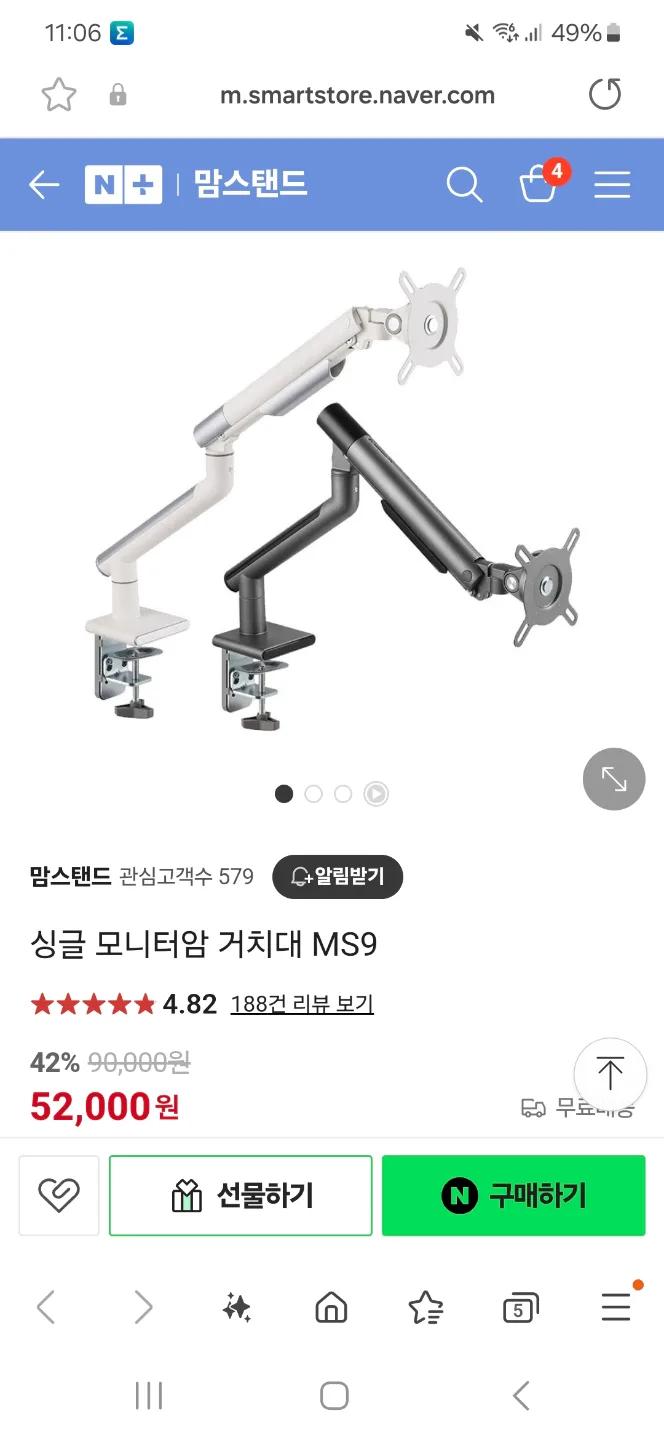Open the shopping cart with 4 items
Viewport: 664px width, 1440px height.
(539, 185)
